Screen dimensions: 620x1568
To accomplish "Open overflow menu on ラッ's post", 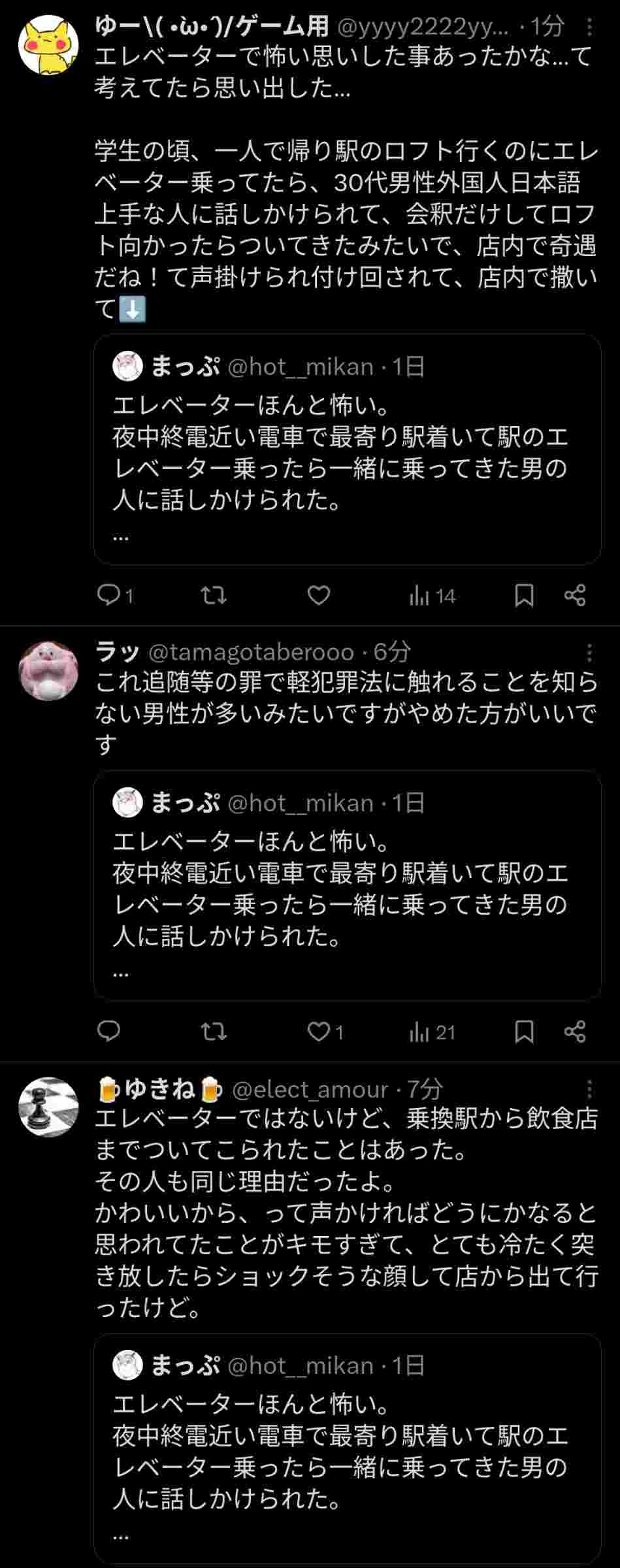I will click(x=589, y=652).
